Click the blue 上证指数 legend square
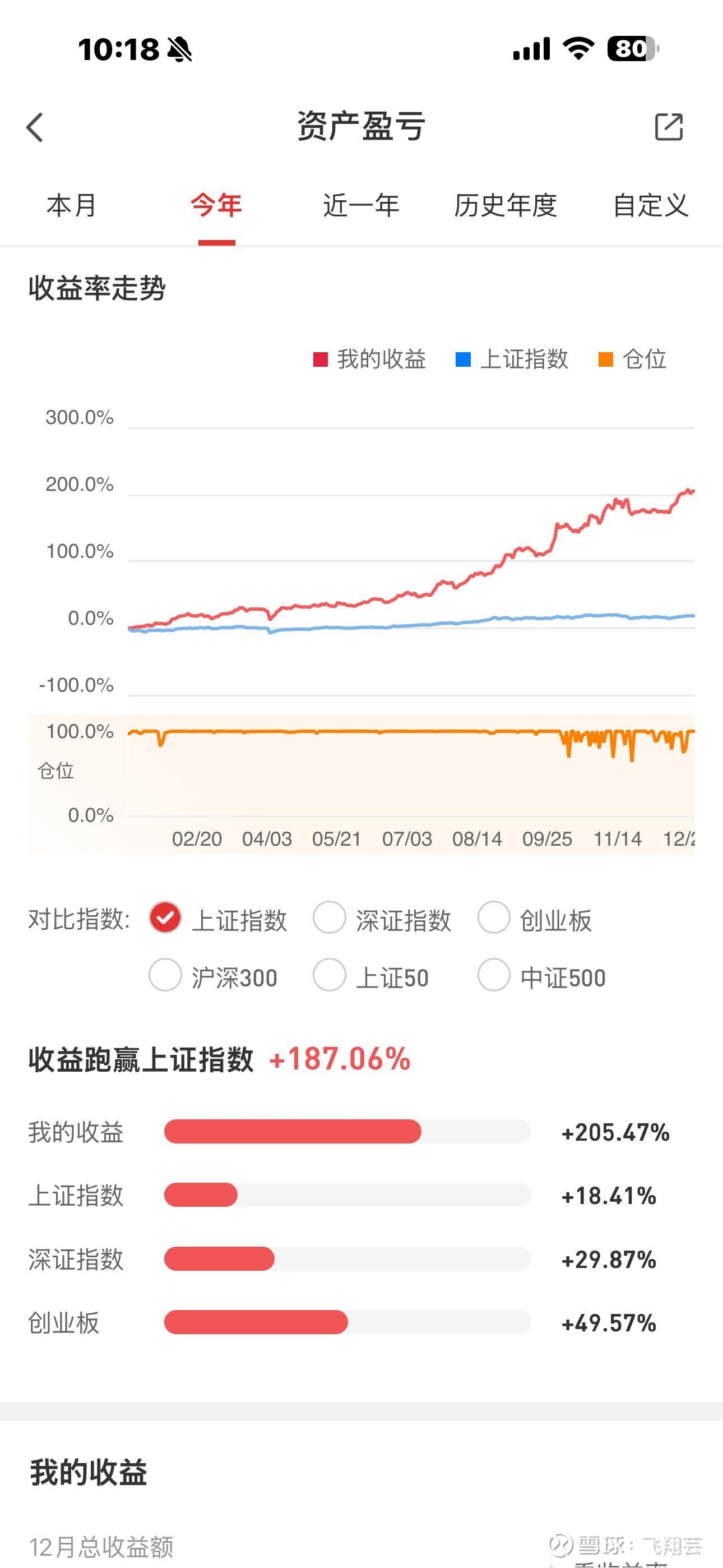723x1568 pixels. pyautogui.click(x=462, y=359)
